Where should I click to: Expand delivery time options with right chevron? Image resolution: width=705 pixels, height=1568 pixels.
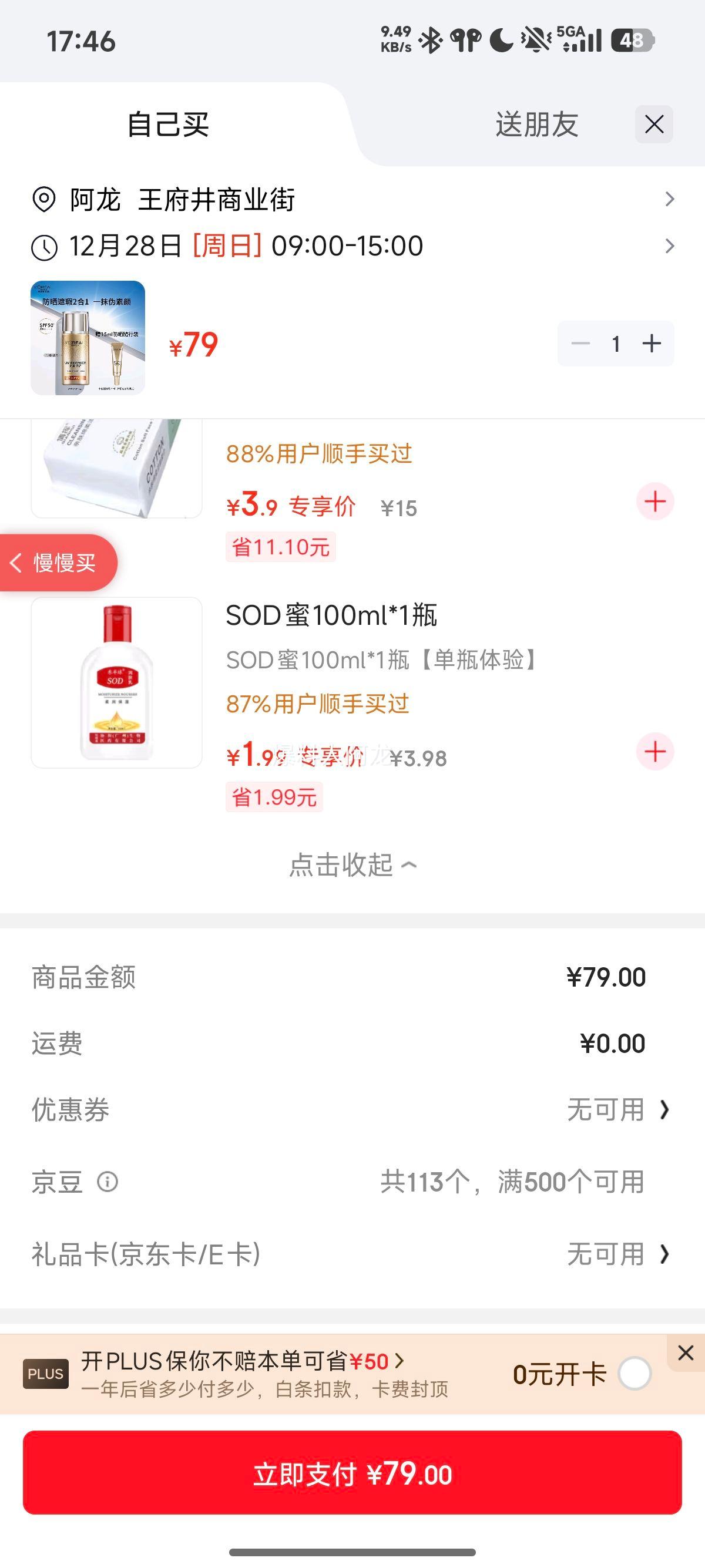tap(670, 245)
